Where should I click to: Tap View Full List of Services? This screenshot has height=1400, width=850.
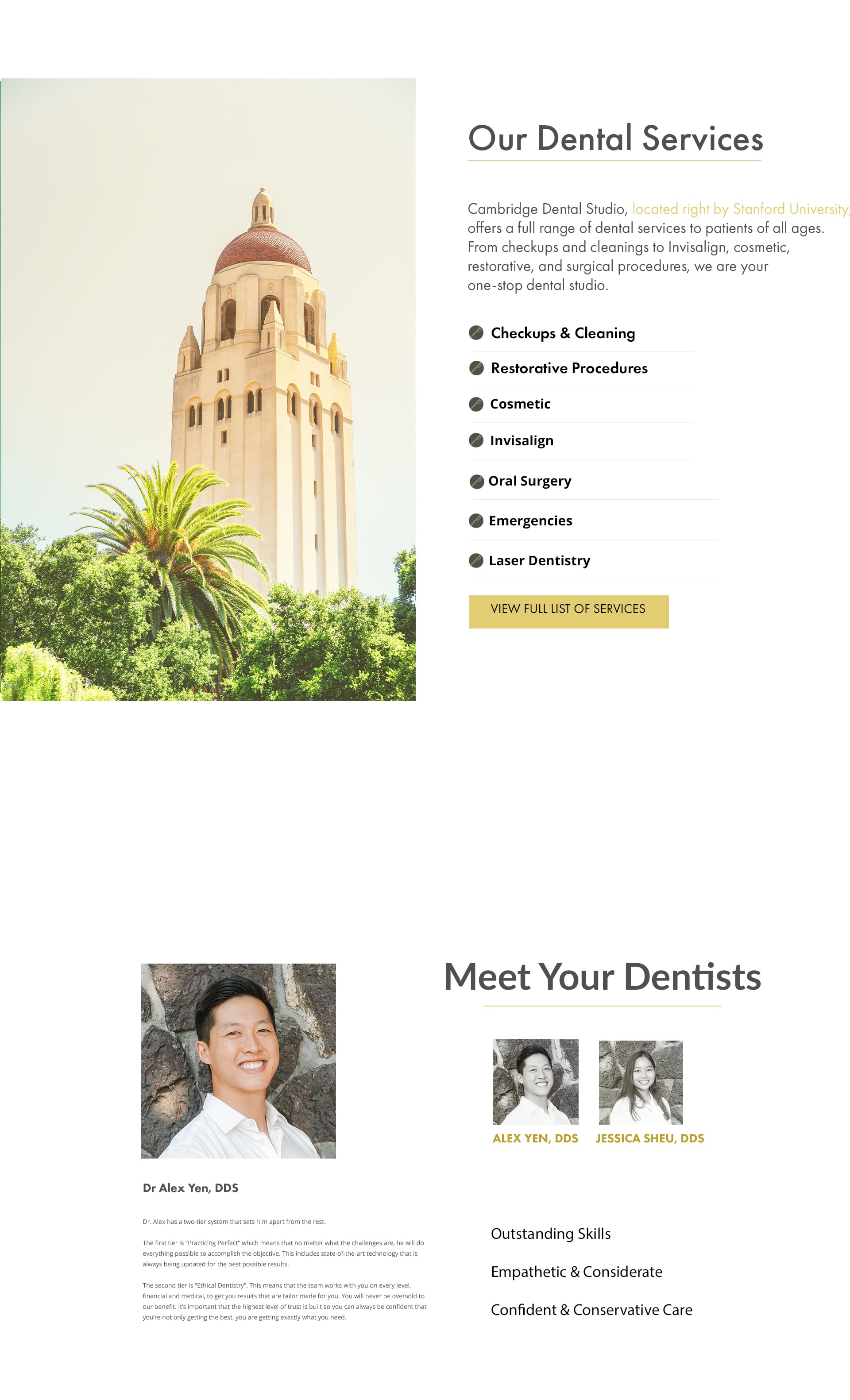(x=568, y=611)
